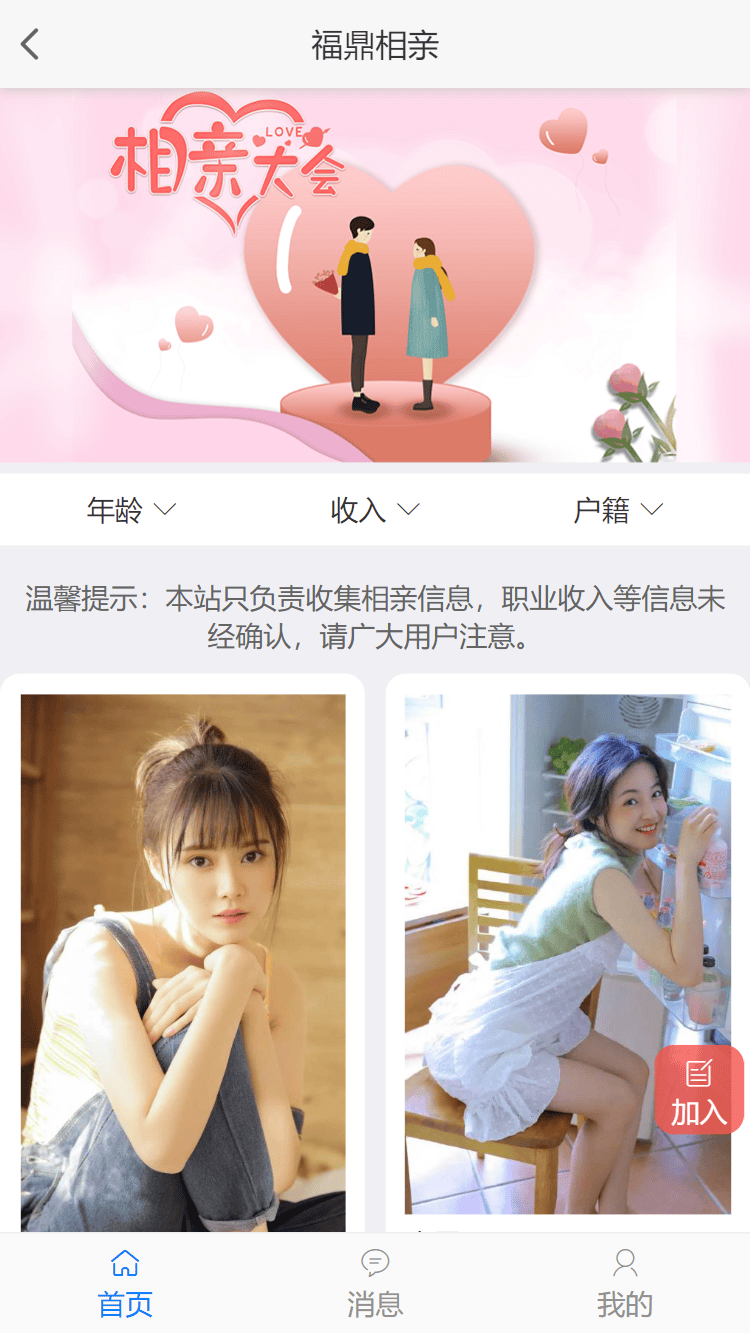The width and height of the screenshot is (750, 1333).
Task: Switch to the 我的 tab
Action: [625, 1281]
